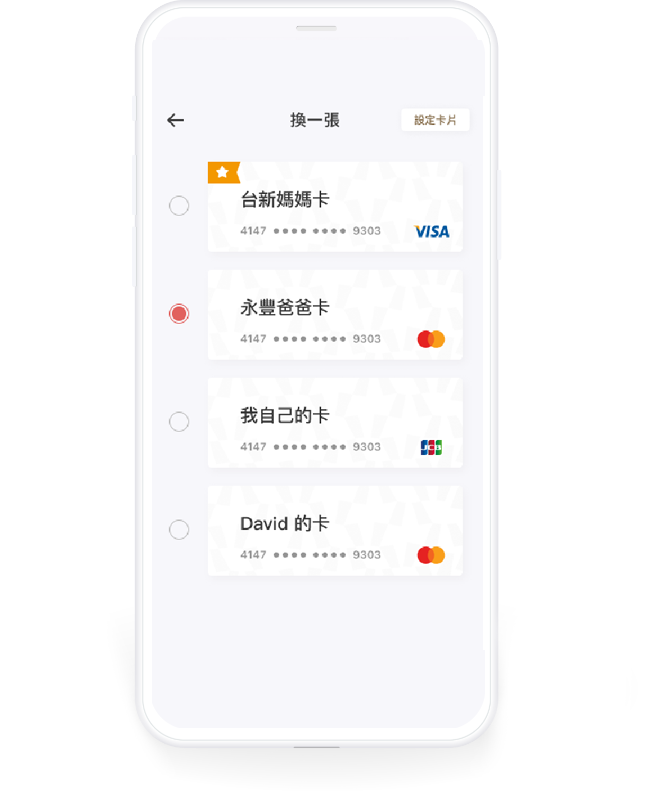Select the radio button for 台新媽媽卡

click(179, 206)
